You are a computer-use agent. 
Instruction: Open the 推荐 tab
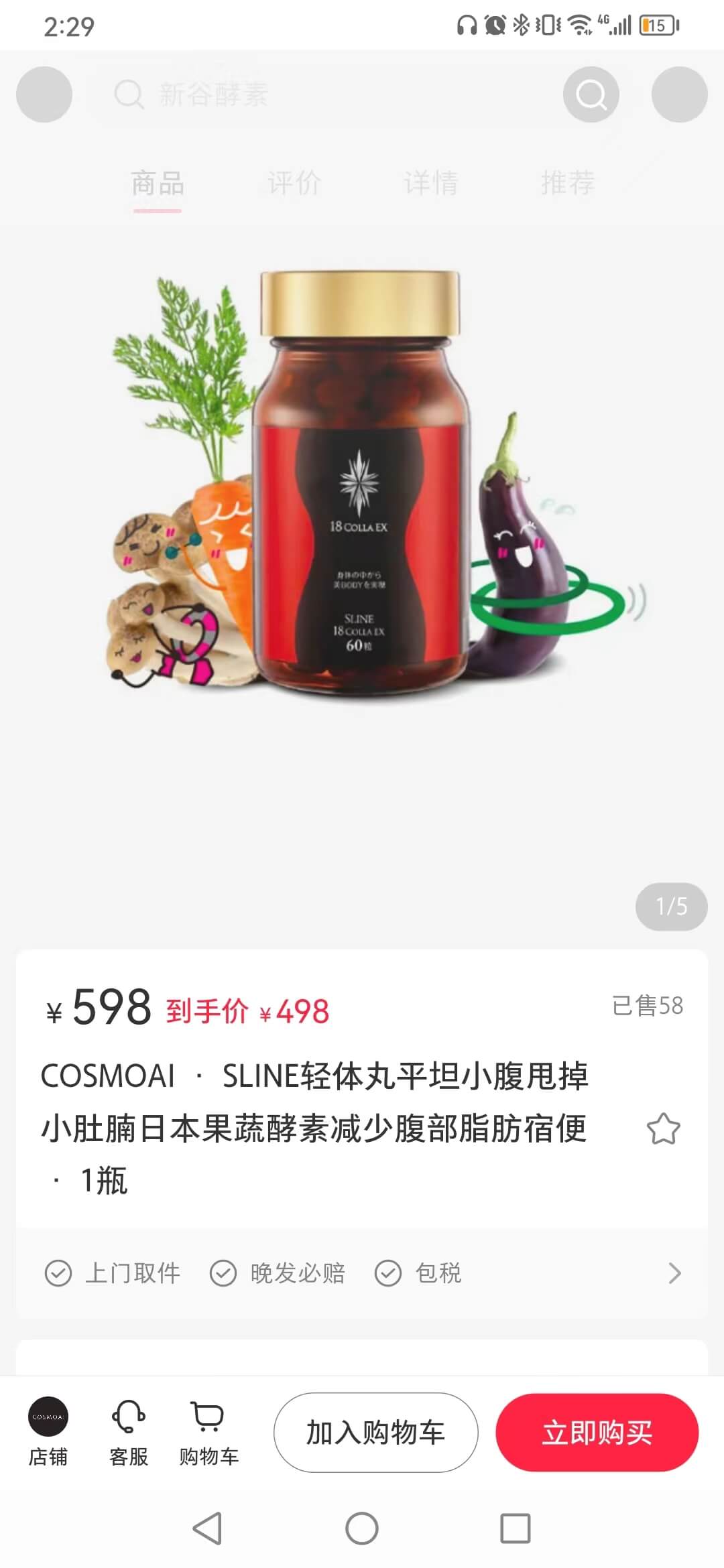[x=568, y=183]
